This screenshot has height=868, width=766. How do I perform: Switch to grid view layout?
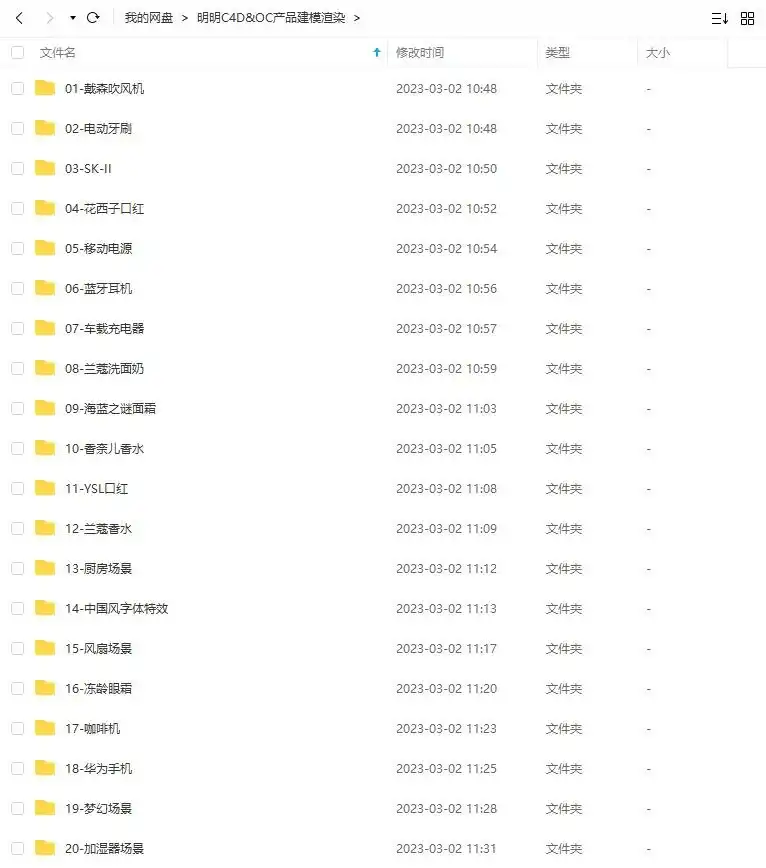coord(747,18)
